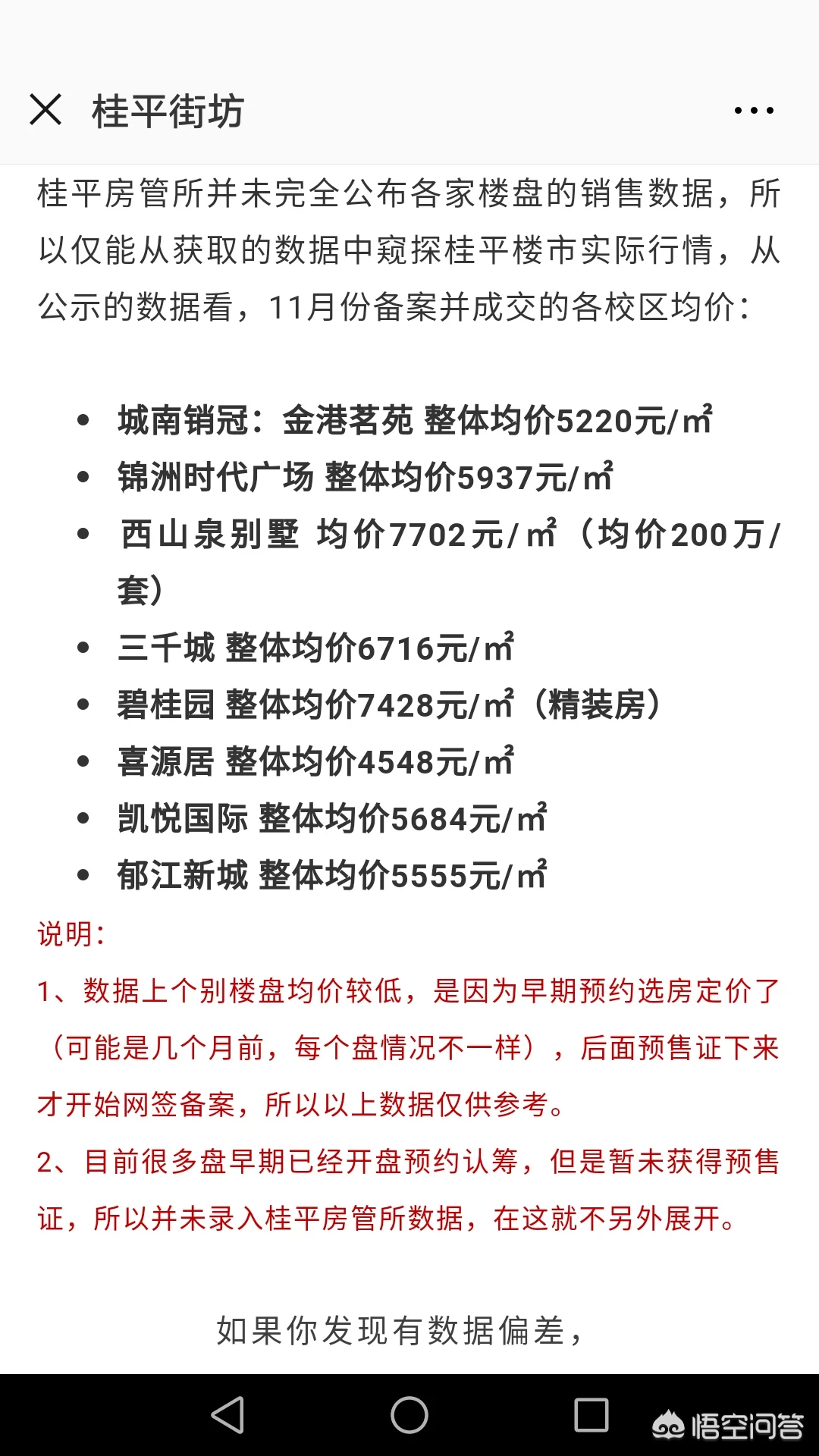This screenshot has width=819, height=1456.
Task: Close the 桂平街坊 article page
Action: 45,110
